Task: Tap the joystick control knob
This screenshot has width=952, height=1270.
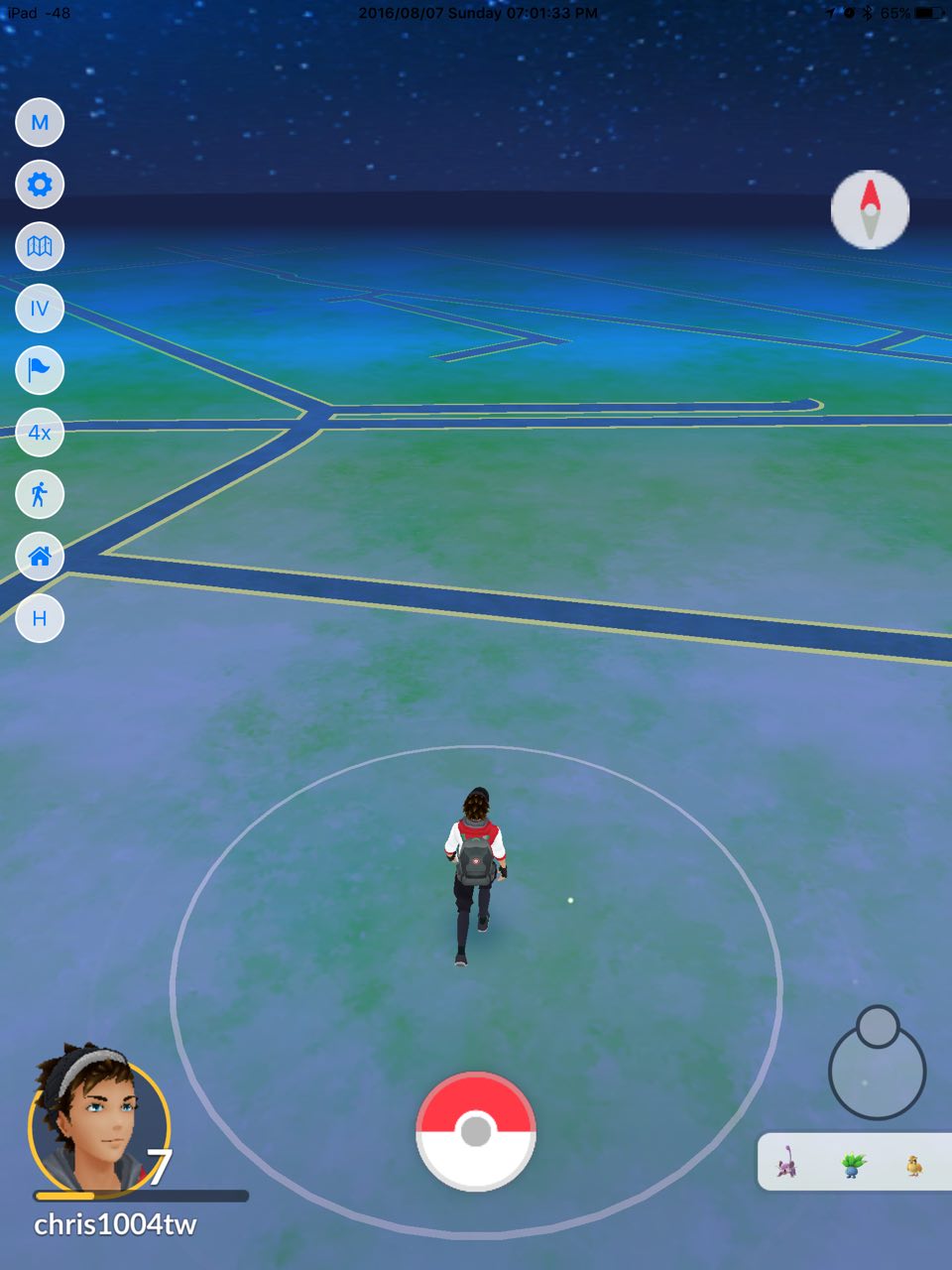Action: coord(878,1028)
